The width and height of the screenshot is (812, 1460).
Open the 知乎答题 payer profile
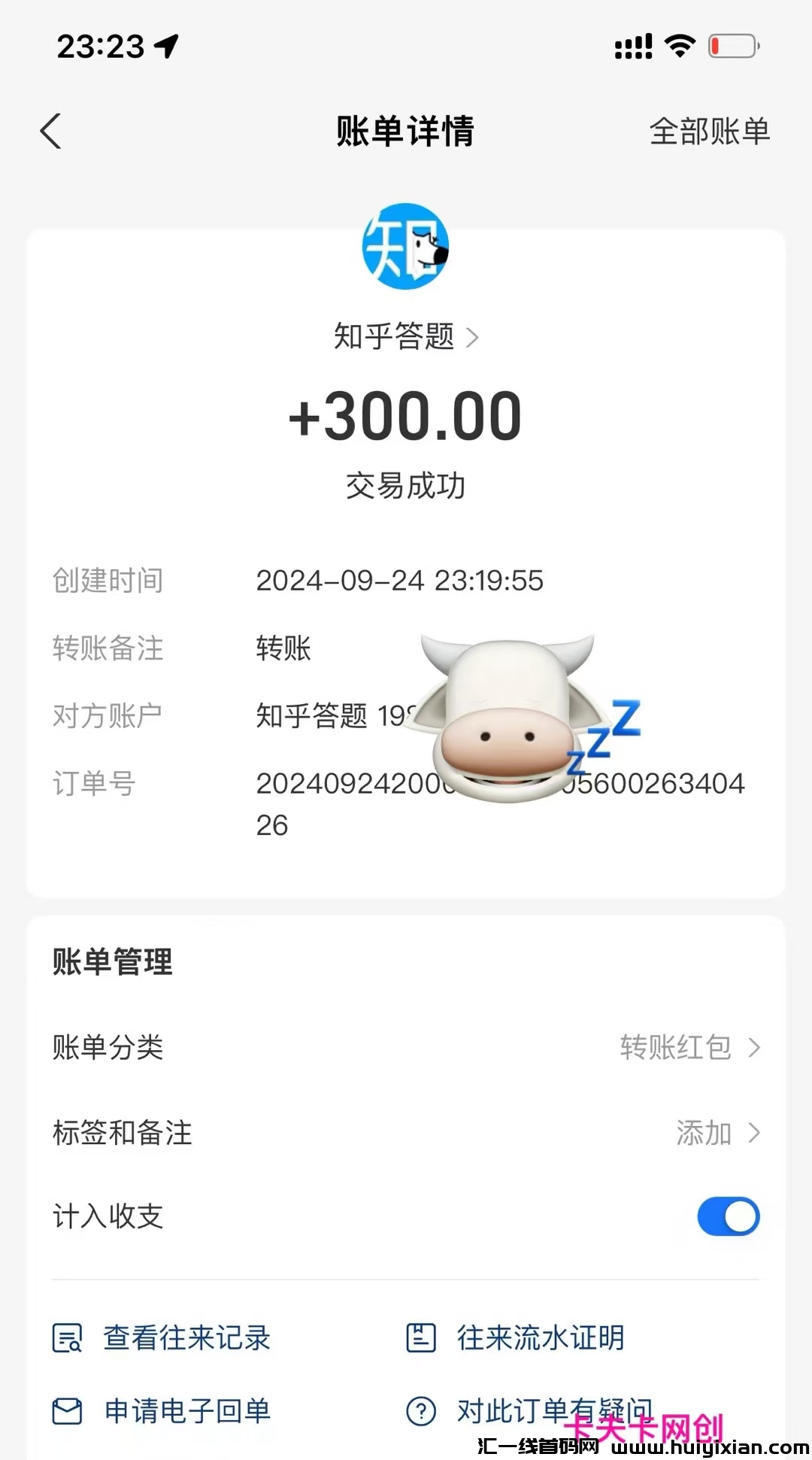coord(405,336)
